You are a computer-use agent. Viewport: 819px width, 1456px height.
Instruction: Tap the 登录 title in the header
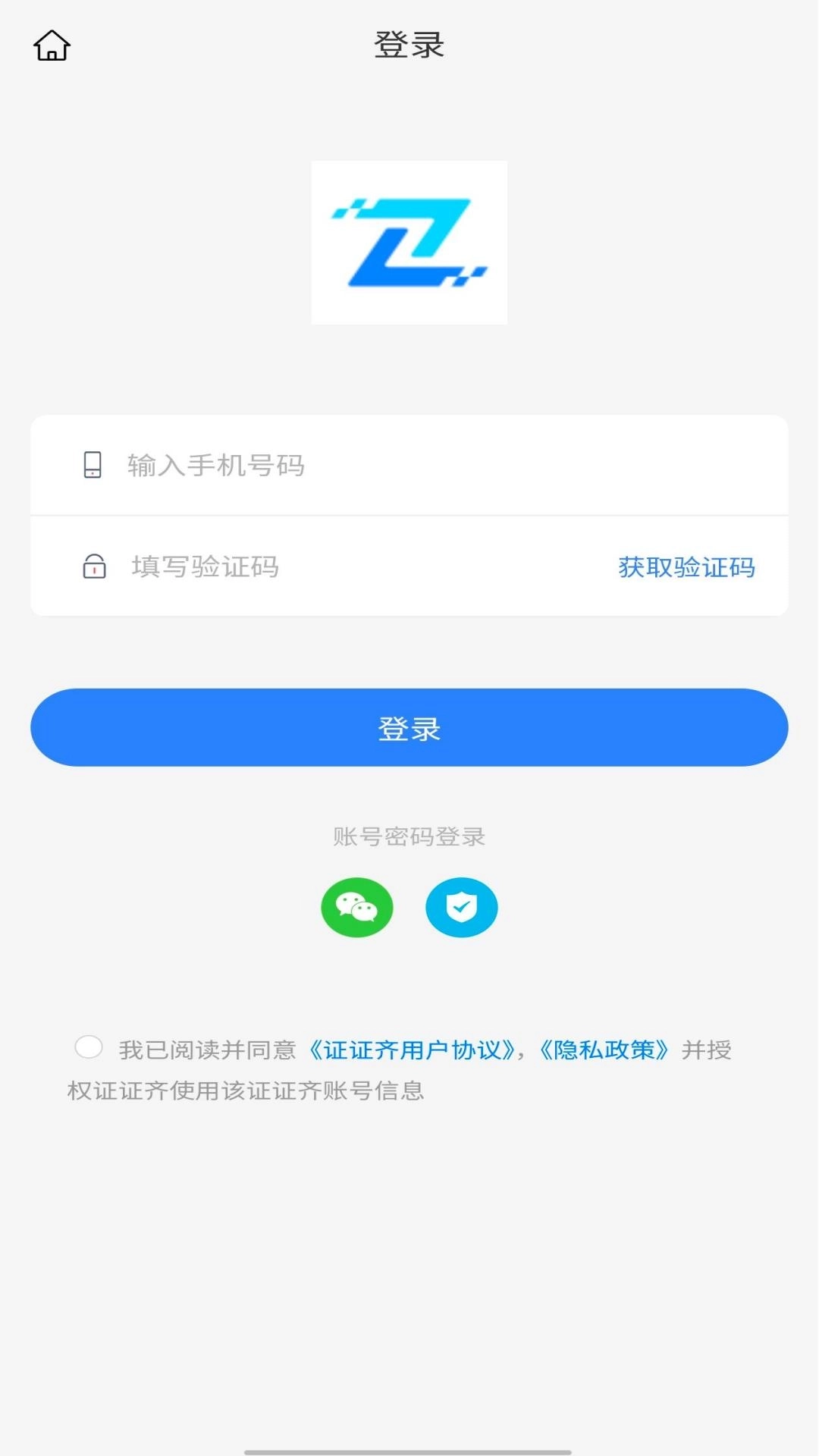[409, 44]
